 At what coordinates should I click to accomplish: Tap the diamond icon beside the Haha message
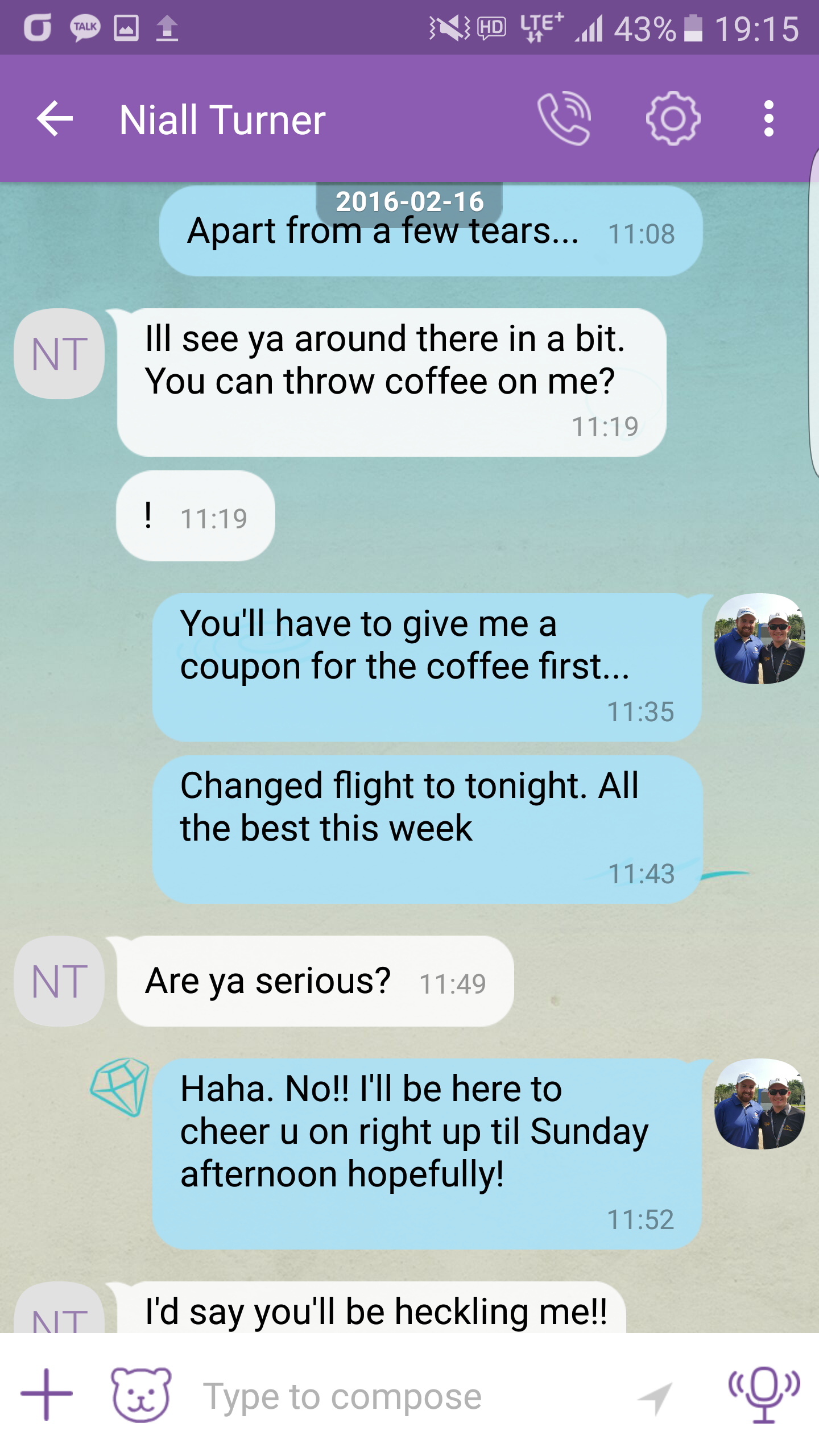point(120,1086)
